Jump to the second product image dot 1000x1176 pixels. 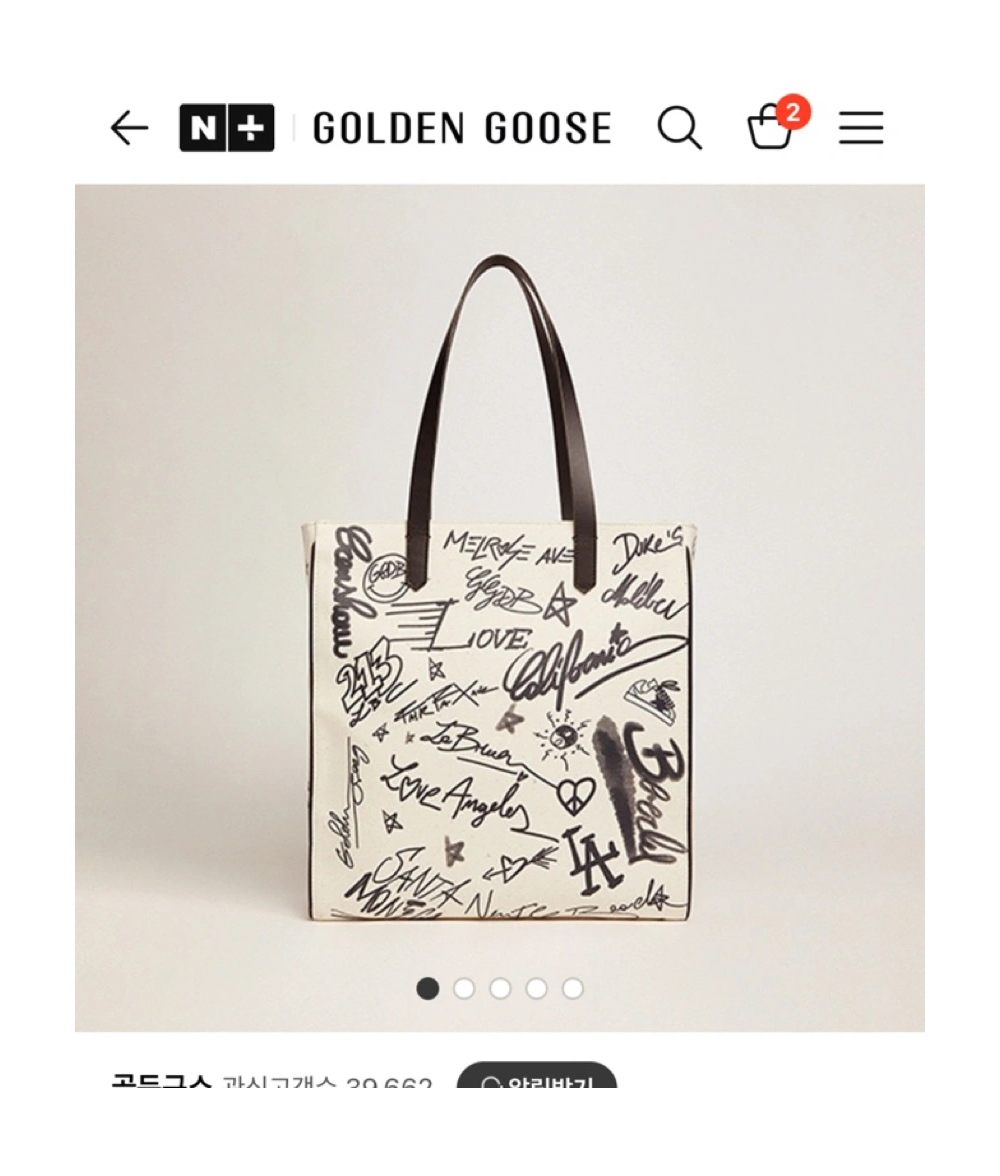point(464,989)
